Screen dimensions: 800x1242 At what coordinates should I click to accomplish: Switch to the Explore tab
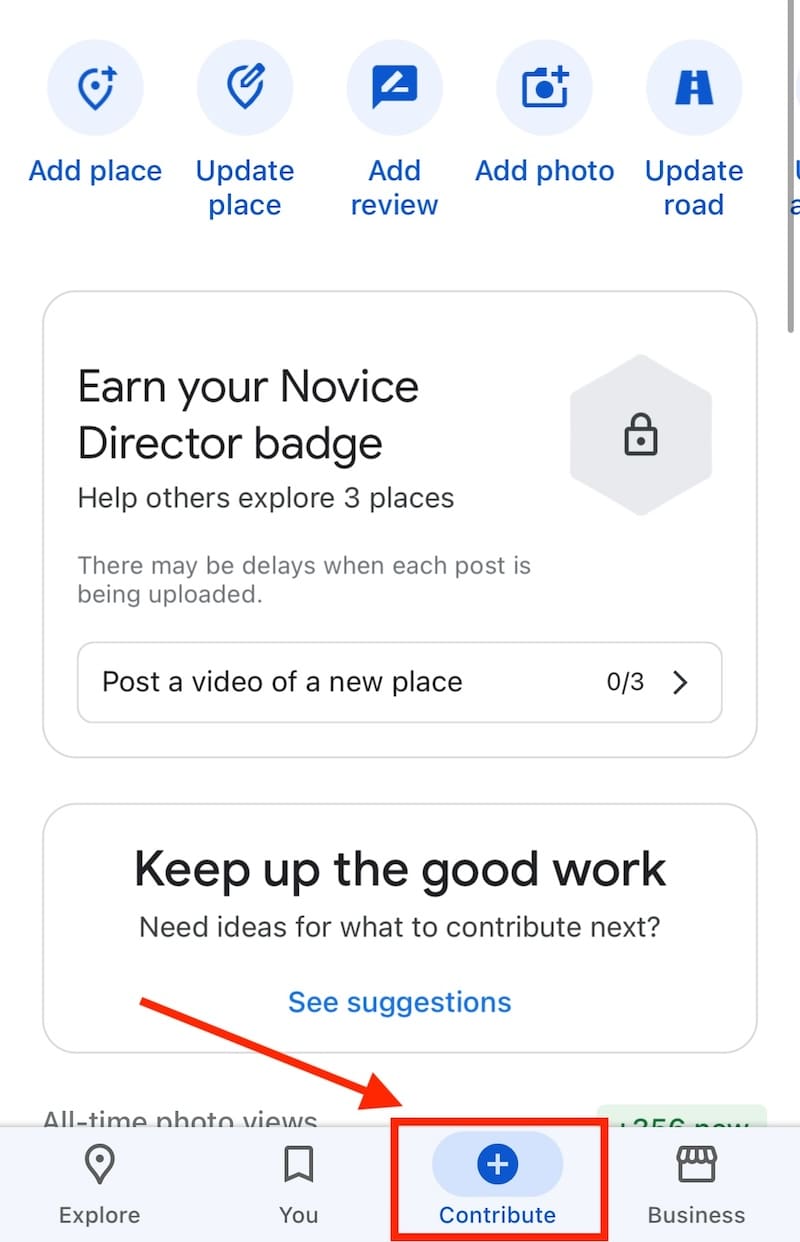point(98,1185)
